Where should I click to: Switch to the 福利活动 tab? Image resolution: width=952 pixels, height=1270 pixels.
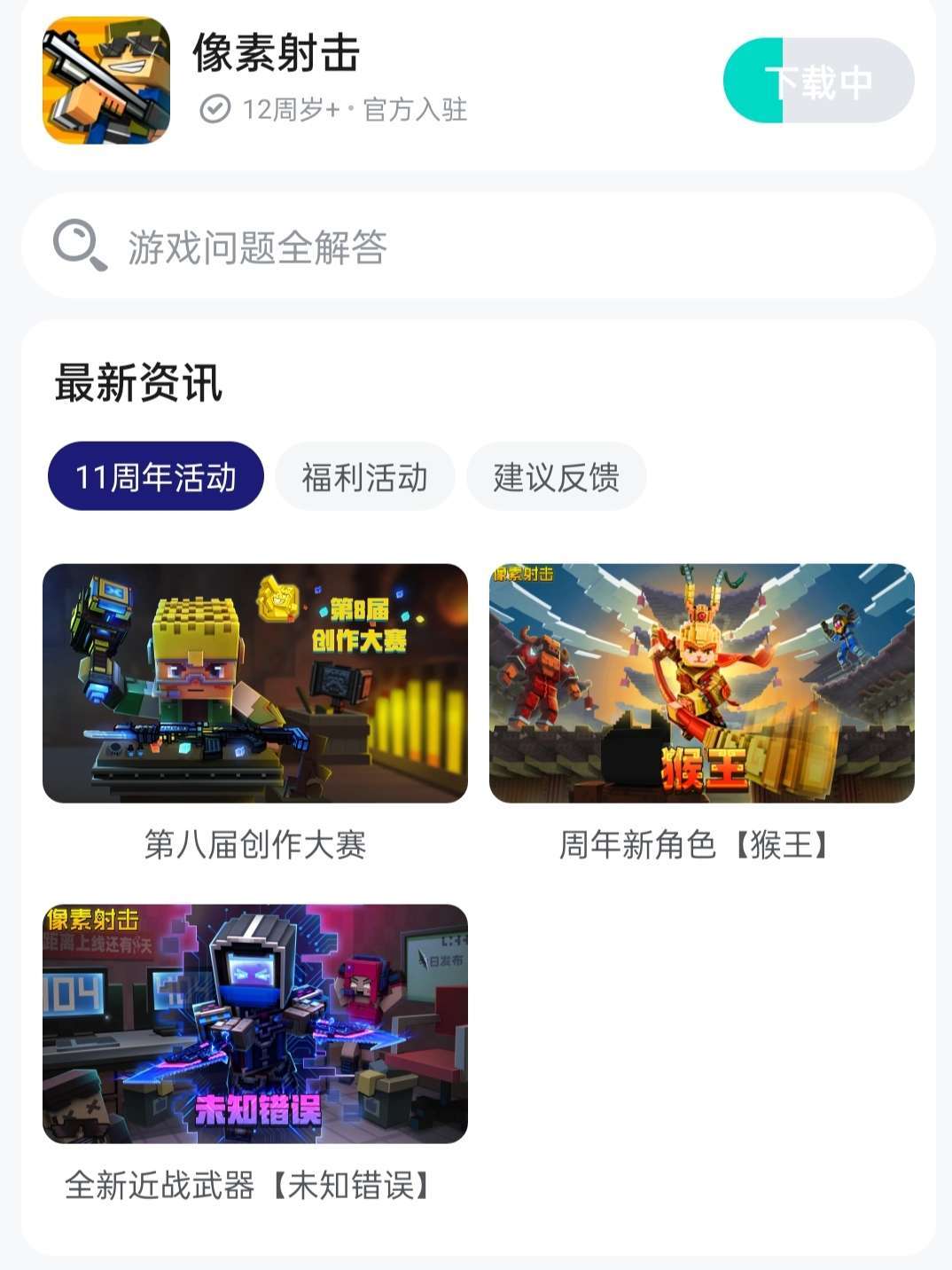coord(364,477)
